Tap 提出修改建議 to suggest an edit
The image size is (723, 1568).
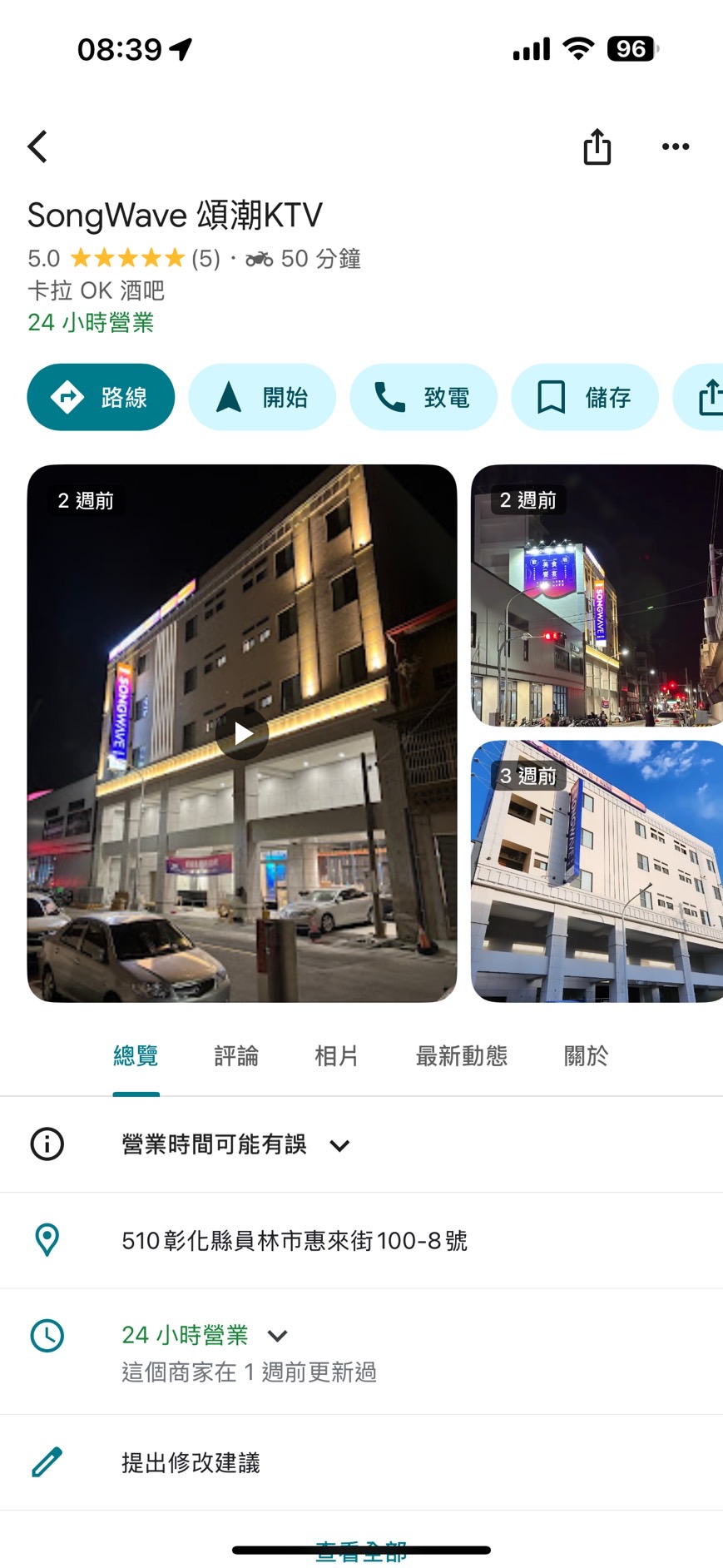pos(361,1462)
